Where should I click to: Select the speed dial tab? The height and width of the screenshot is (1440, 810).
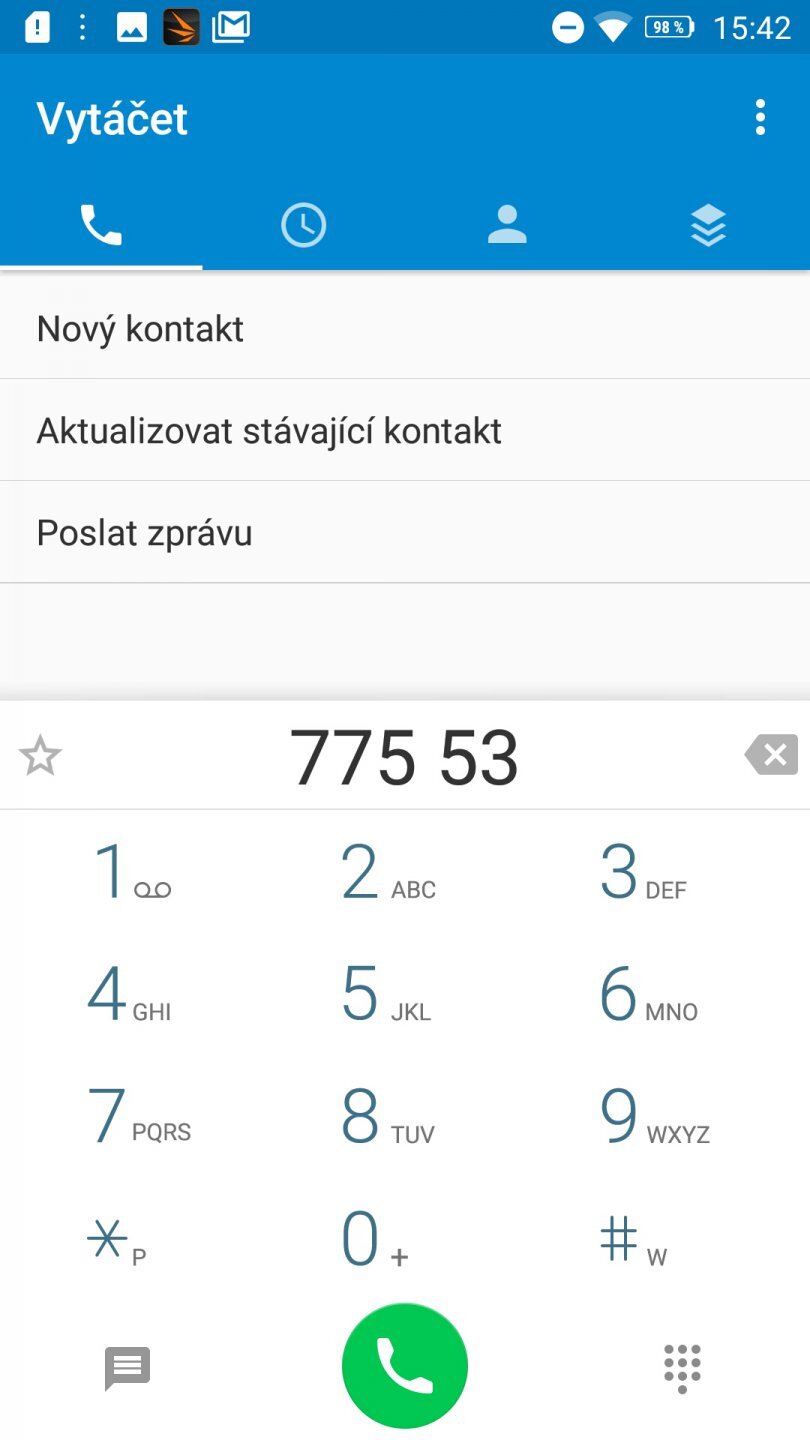(x=708, y=224)
